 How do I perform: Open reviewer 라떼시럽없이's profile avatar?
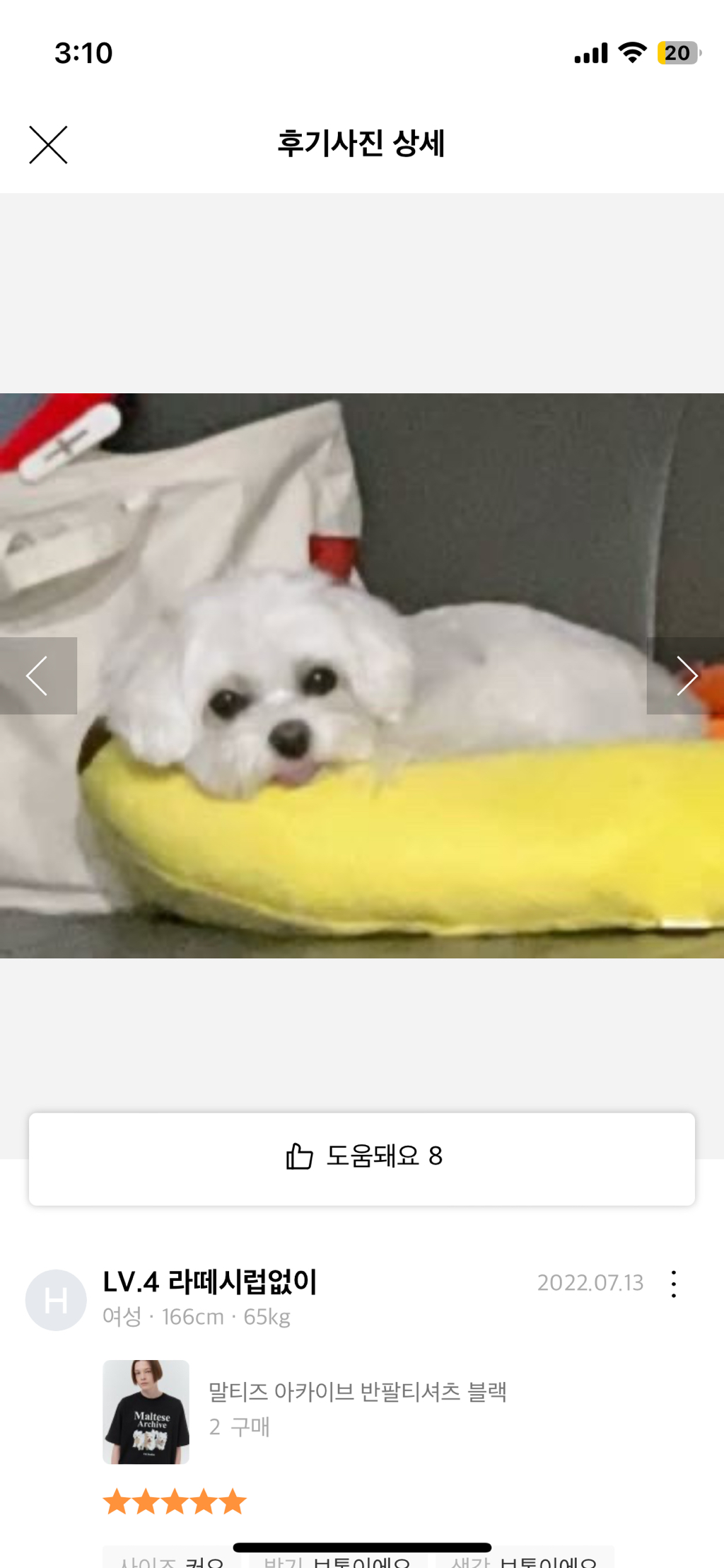coord(56,1300)
